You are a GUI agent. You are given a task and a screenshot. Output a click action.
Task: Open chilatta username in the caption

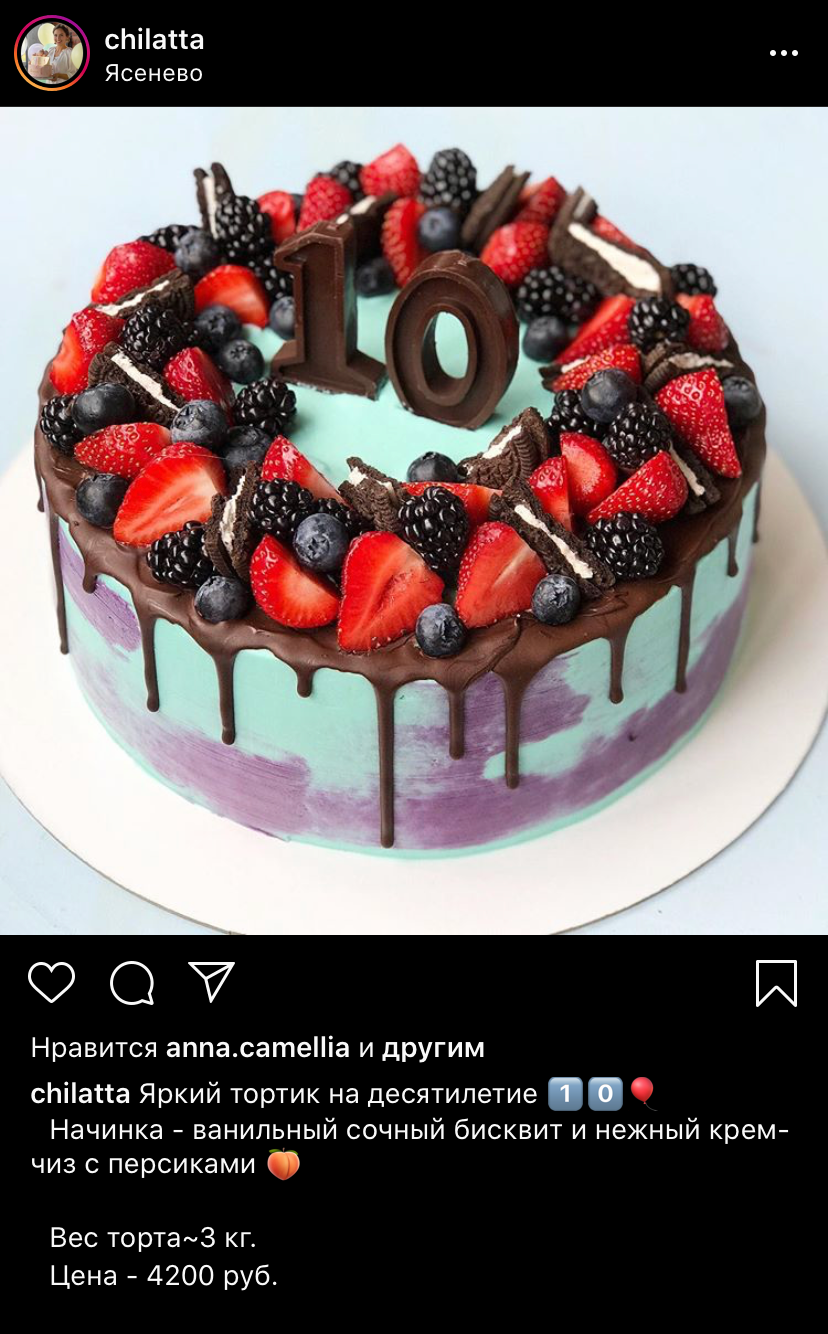tap(80, 1094)
